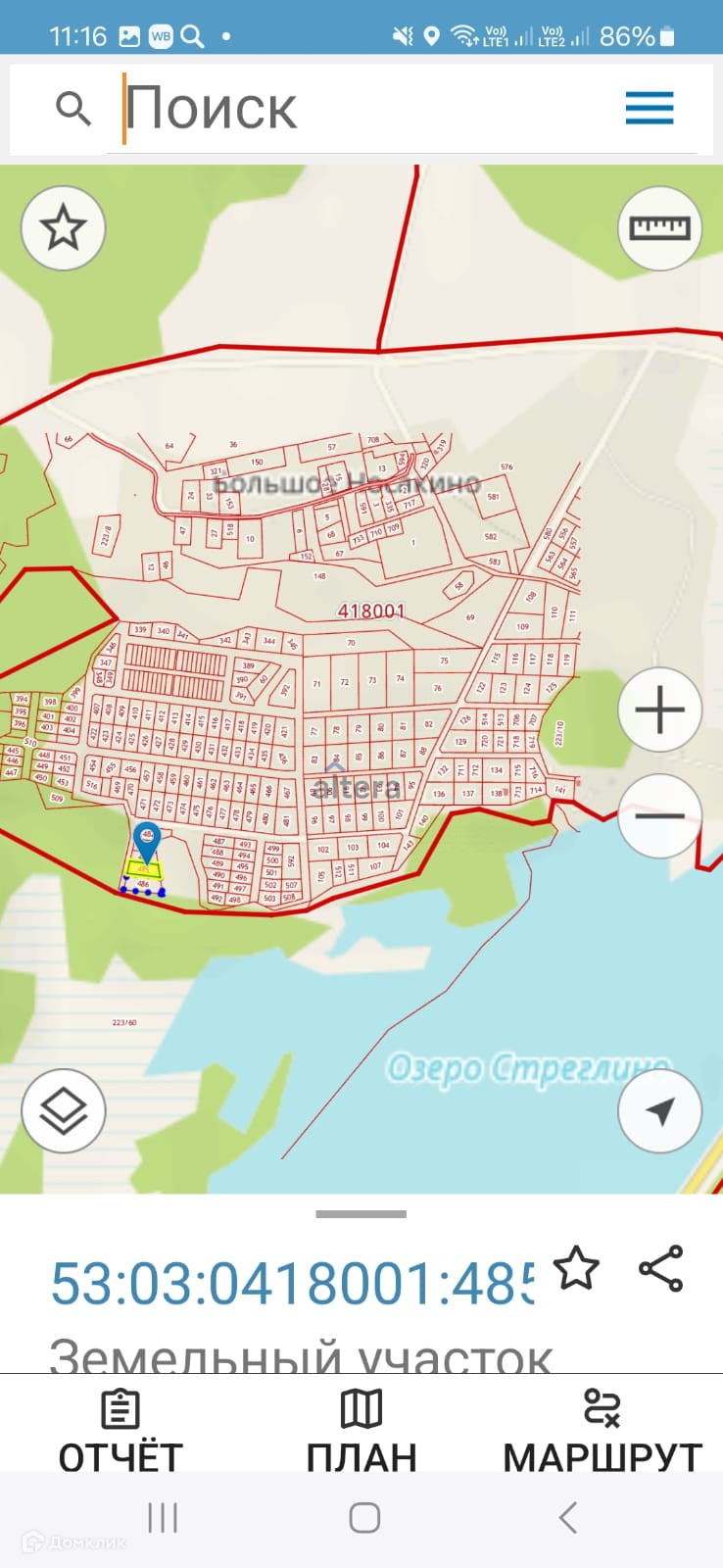Image resolution: width=723 pixels, height=1568 pixels.
Task: Open the hamburger menu
Action: pyautogui.click(x=650, y=108)
